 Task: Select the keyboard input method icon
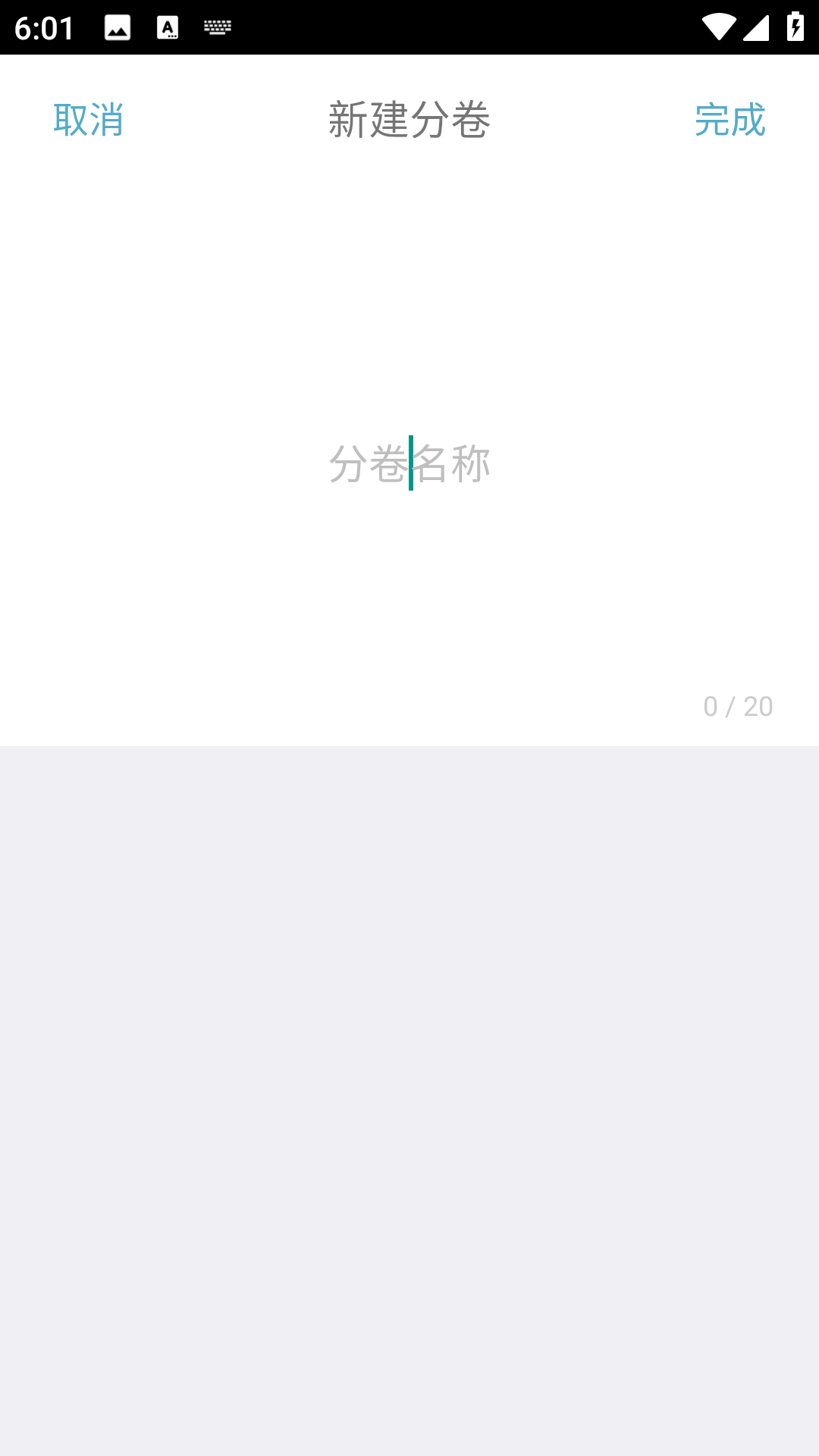(217, 28)
